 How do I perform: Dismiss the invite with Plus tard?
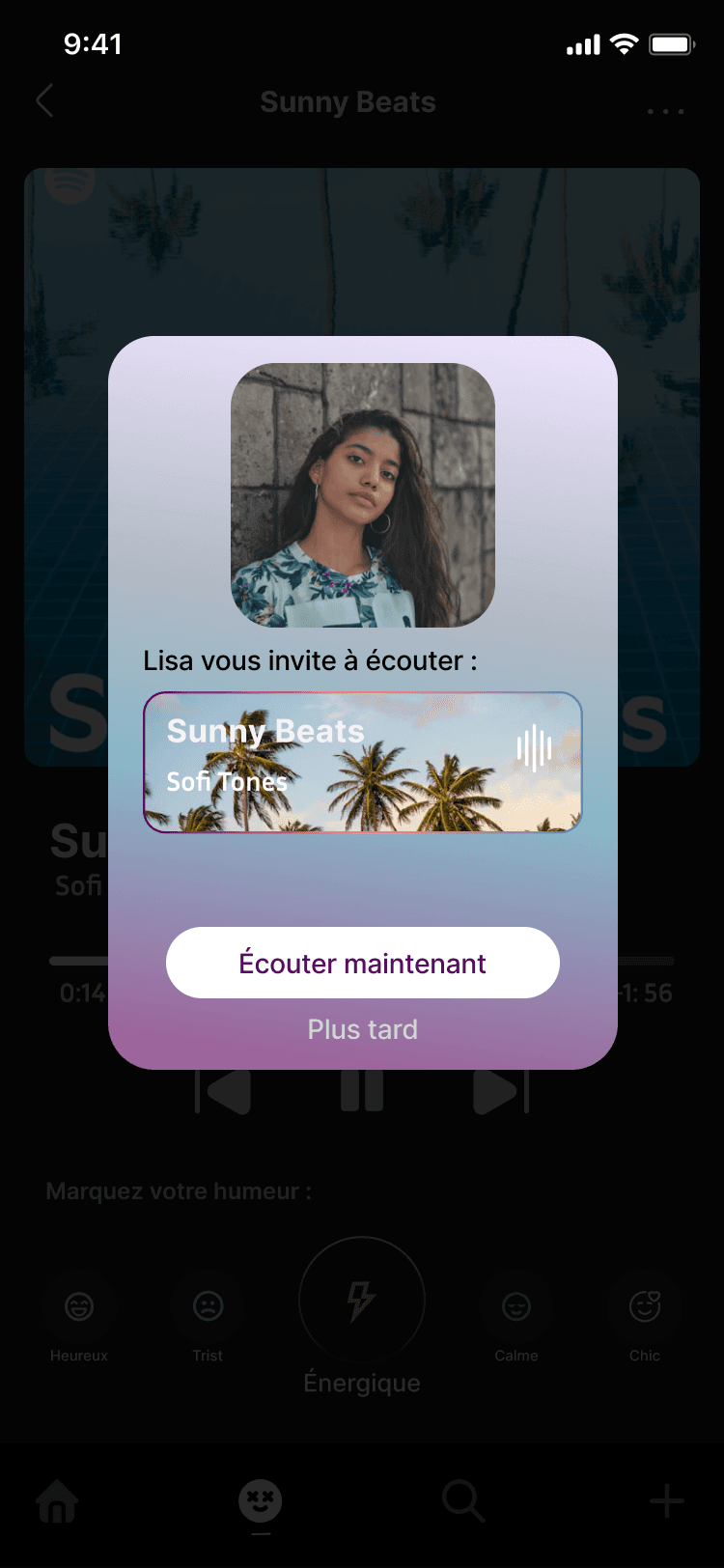[362, 1029]
